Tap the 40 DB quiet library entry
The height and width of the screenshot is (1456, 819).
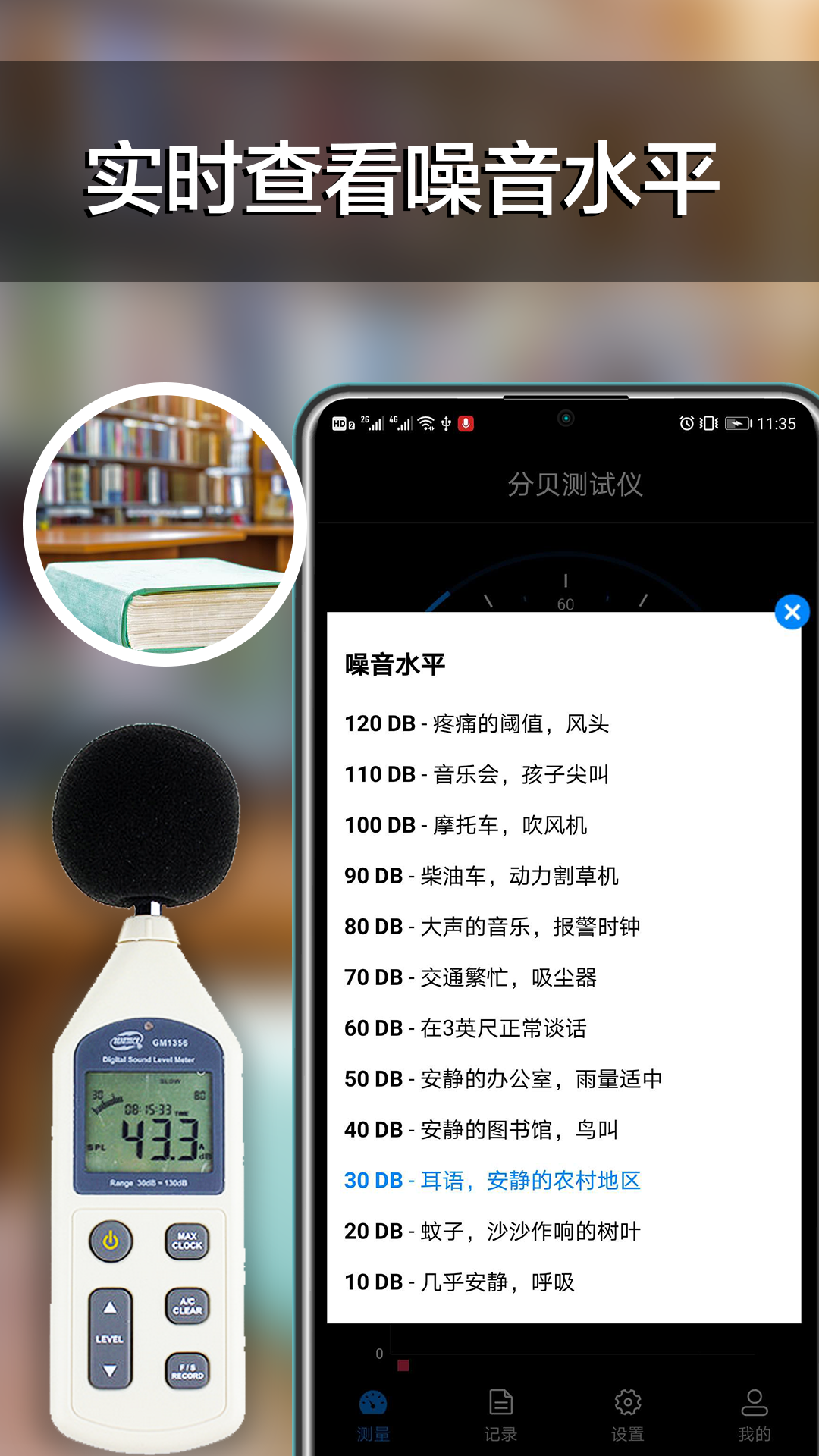pyautogui.click(x=481, y=1129)
